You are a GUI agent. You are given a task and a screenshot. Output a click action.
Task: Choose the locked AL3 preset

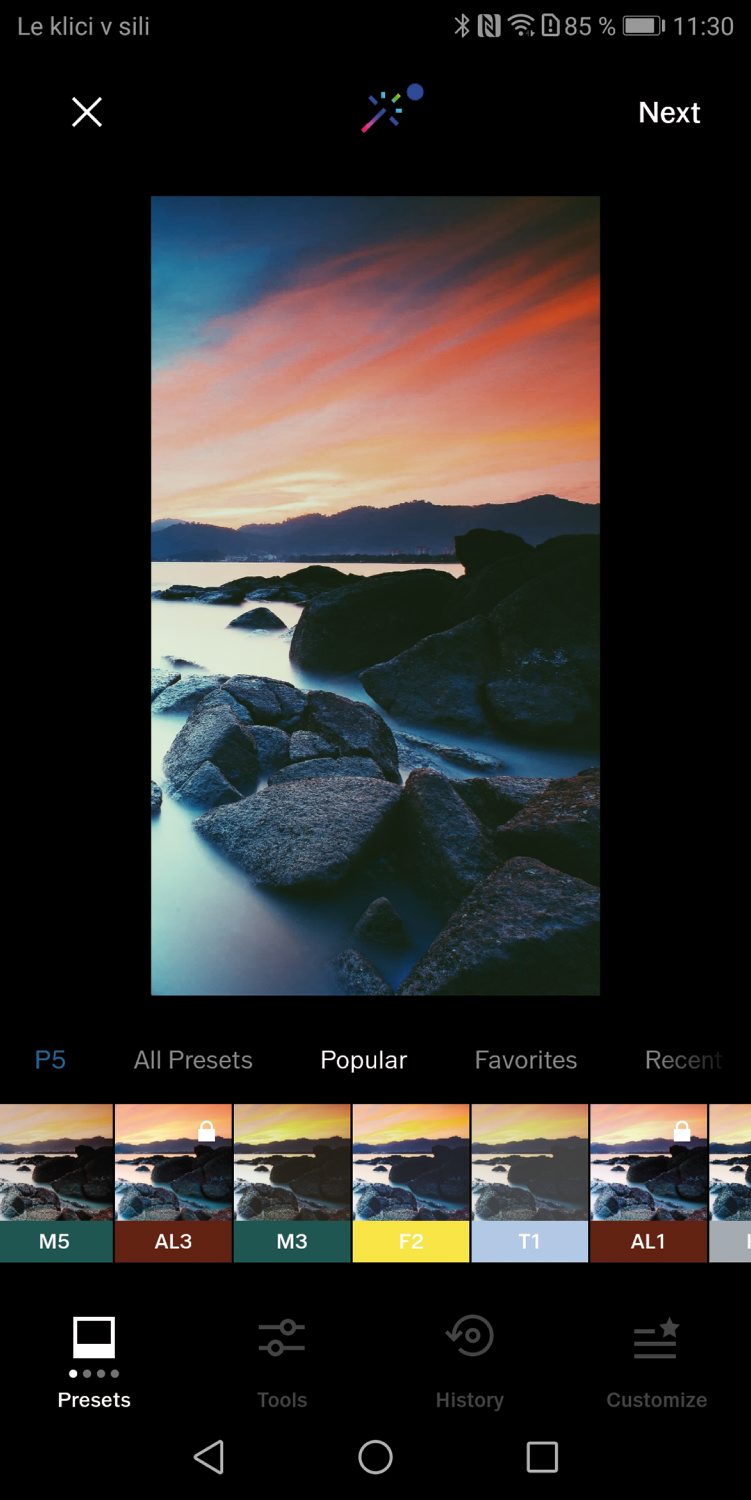tap(173, 1183)
